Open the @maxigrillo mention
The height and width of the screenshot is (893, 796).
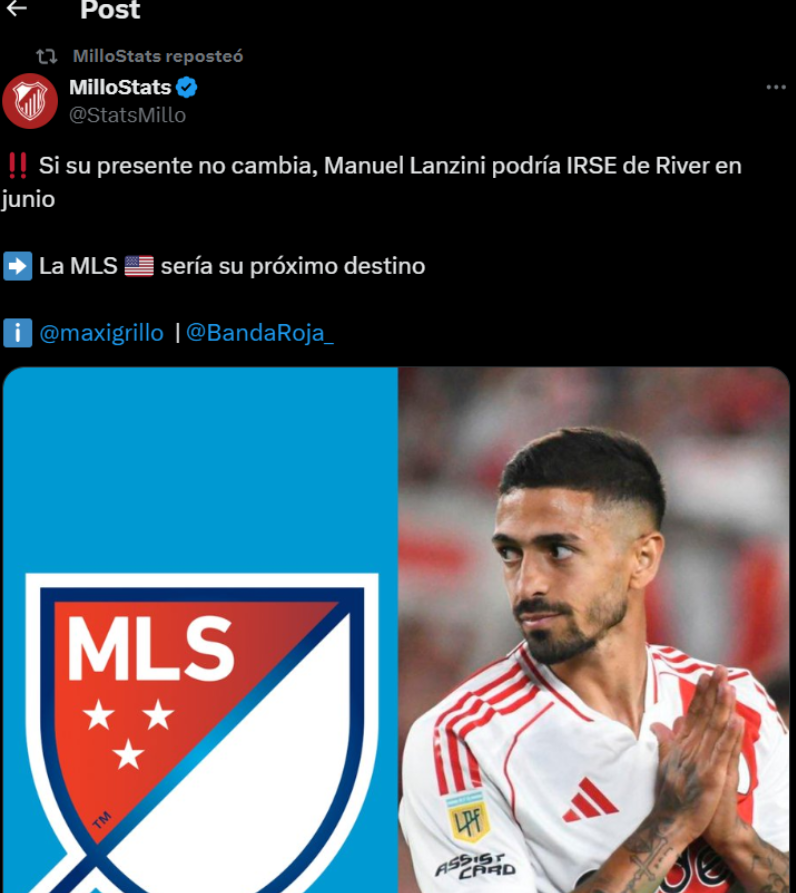(101, 334)
